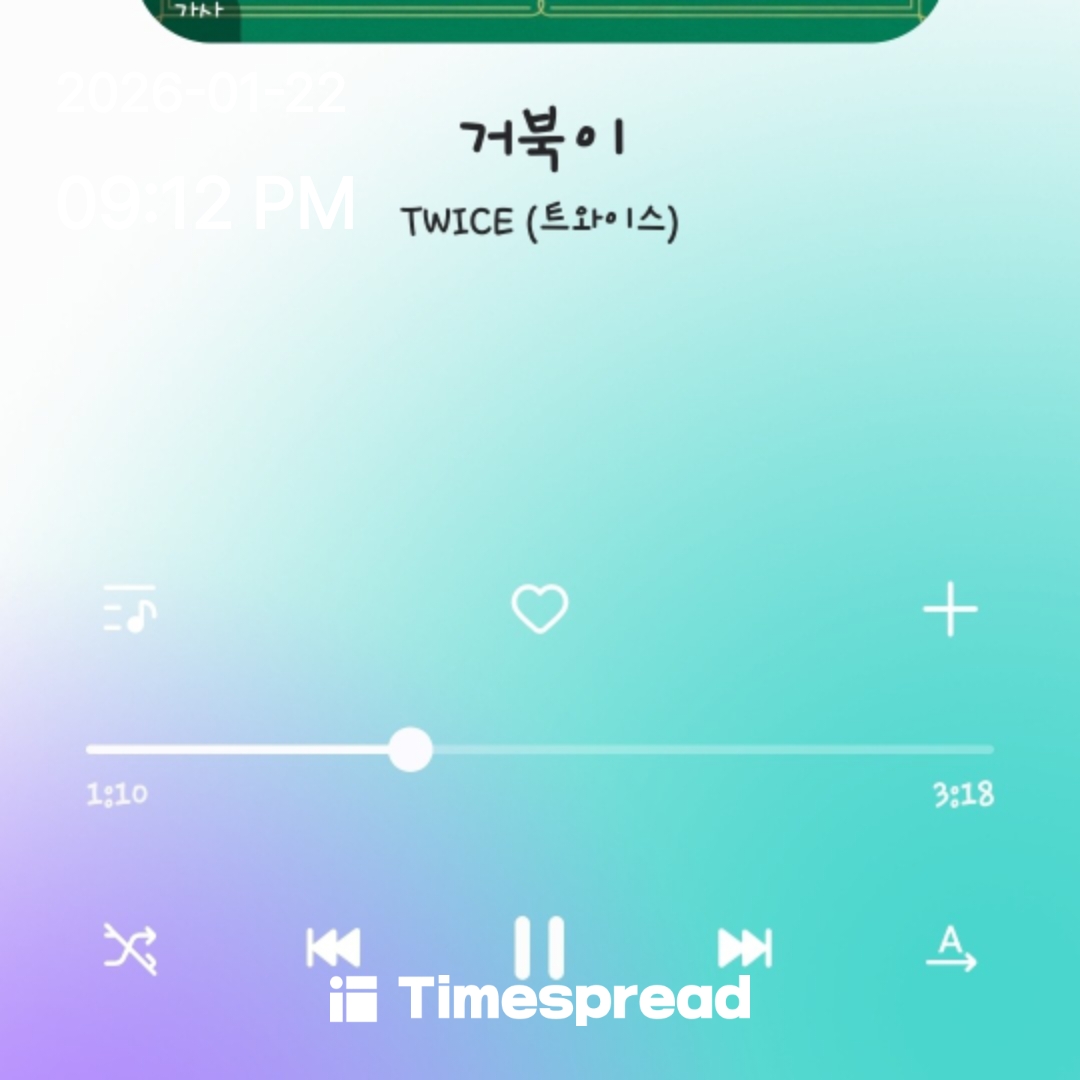This screenshot has height=1080, width=1080.
Task: Pause the song 거북이
Action: [539, 947]
